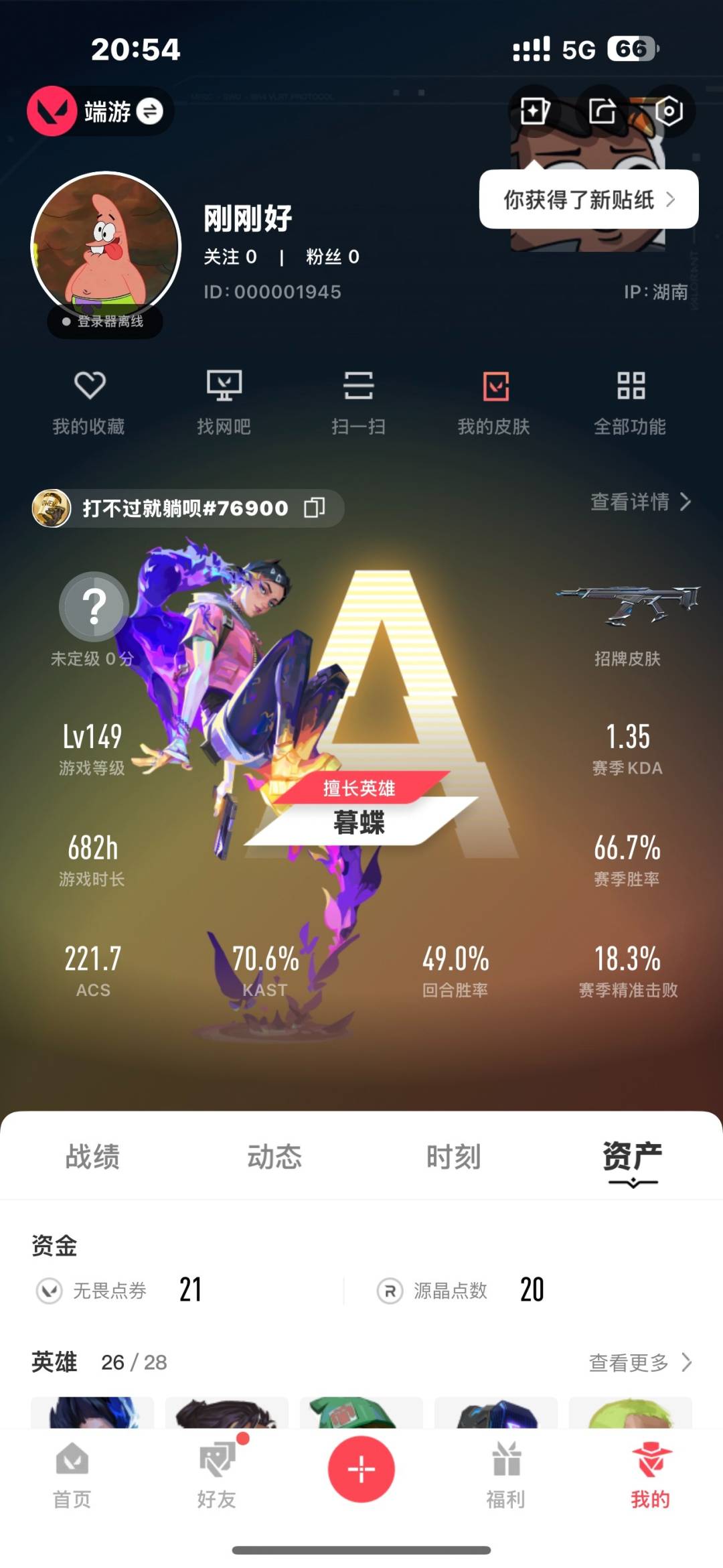The width and height of the screenshot is (723, 1568).
Task: Switch to the 动态 tab
Action: (274, 1157)
